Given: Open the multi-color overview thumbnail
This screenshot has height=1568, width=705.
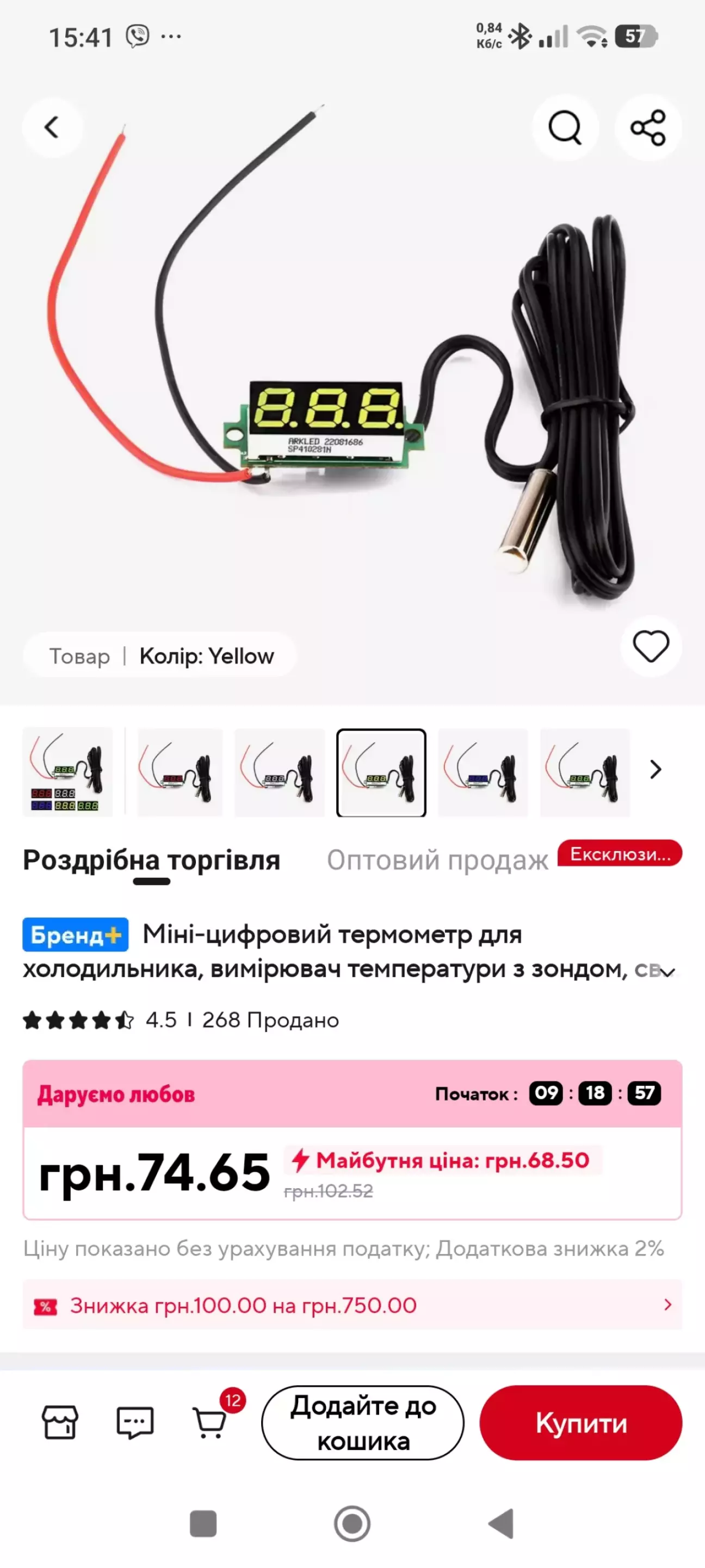Looking at the screenshot, I should [67, 772].
